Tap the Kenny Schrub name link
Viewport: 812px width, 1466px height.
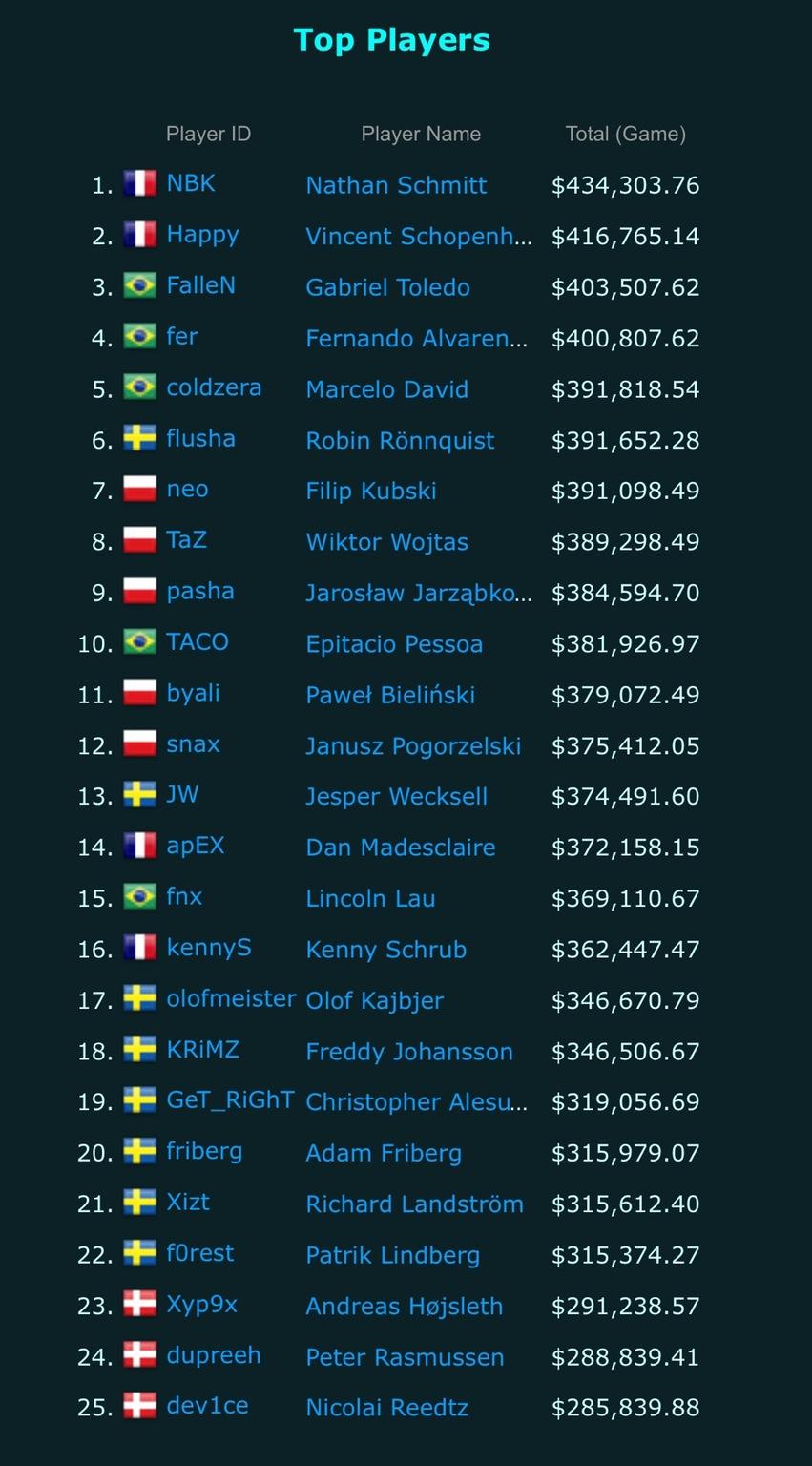pos(385,950)
